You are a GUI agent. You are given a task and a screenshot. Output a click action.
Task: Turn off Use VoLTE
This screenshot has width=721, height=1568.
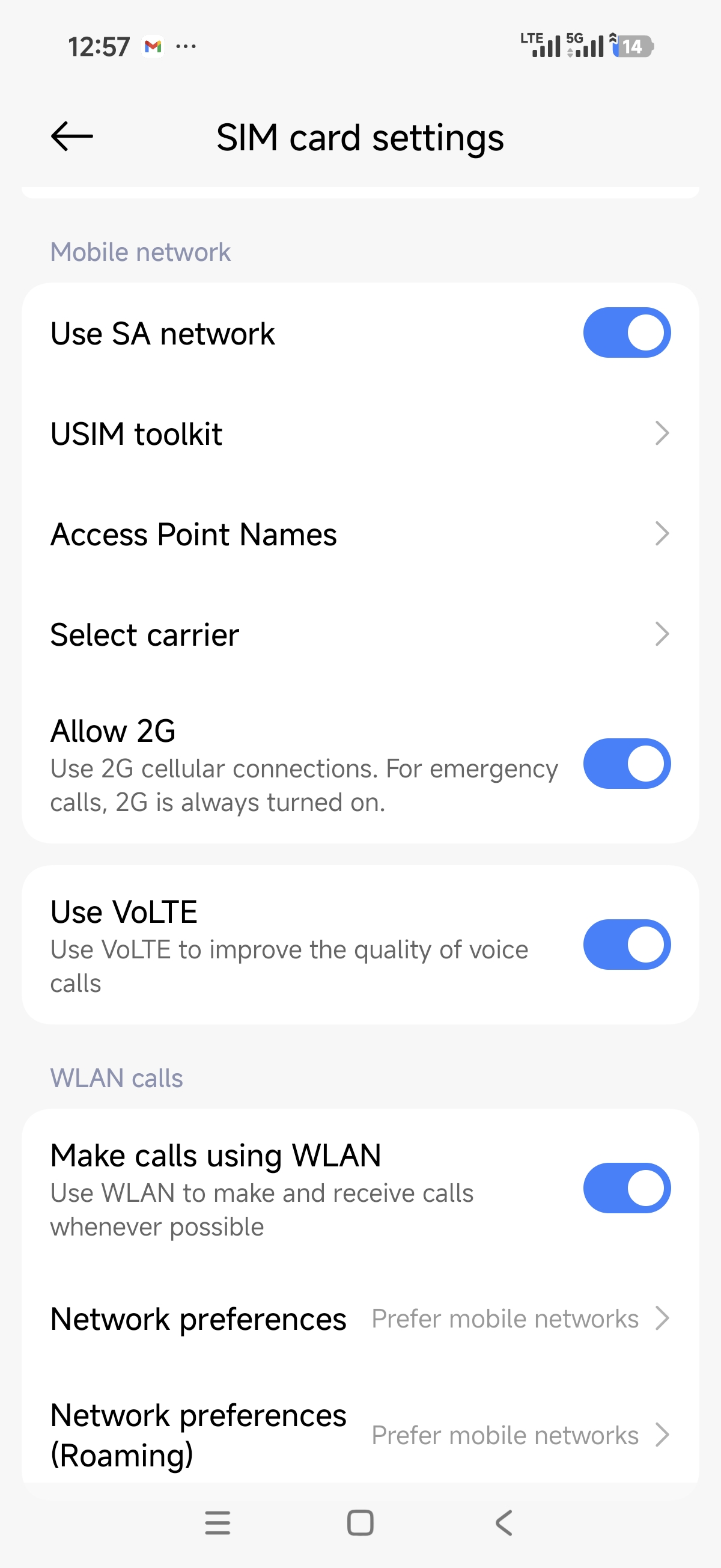[x=626, y=945]
